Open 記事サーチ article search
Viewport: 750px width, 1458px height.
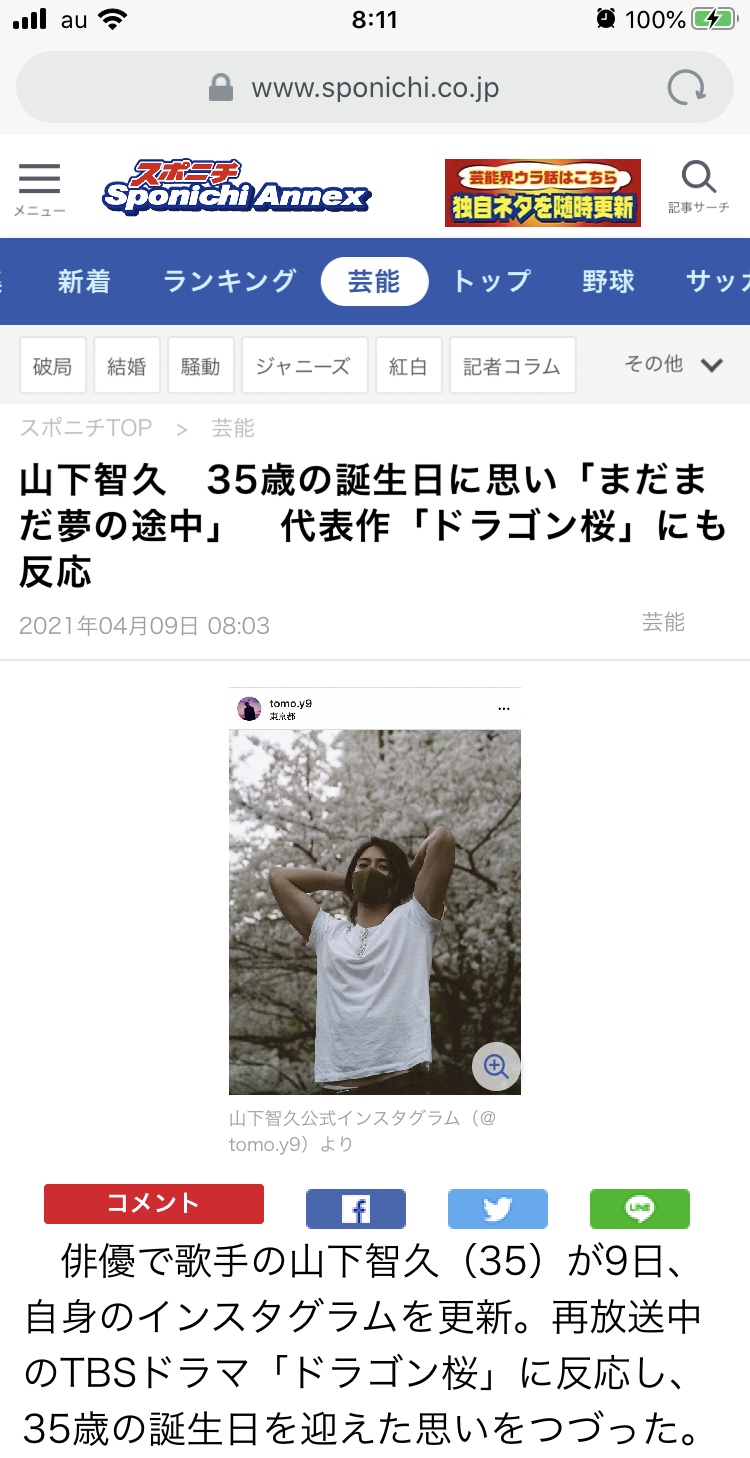pyautogui.click(x=698, y=187)
